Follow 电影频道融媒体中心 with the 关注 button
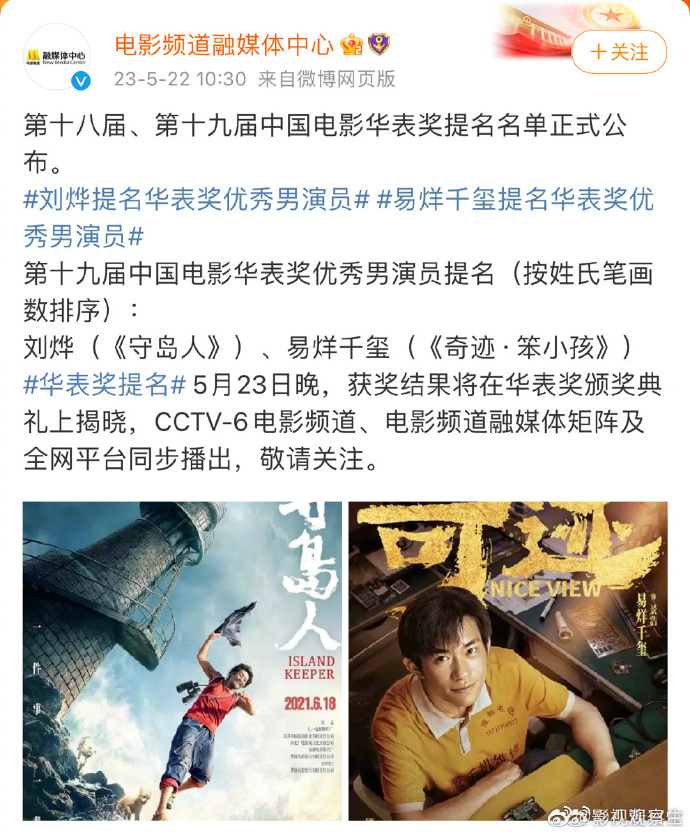Image resolution: width=690 pixels, height=834 pixels. [619, 51]
